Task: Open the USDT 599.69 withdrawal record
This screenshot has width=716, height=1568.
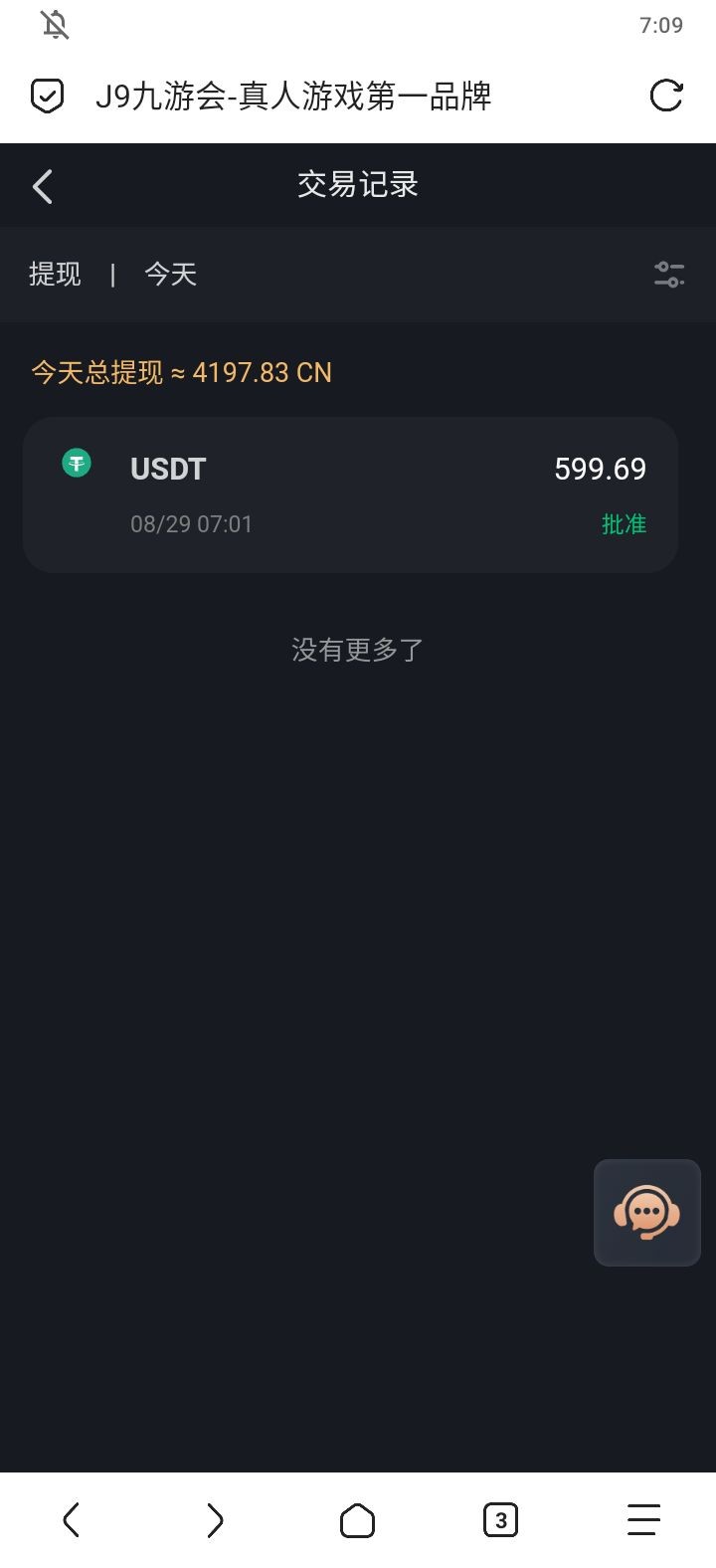Action: [350, 494]
